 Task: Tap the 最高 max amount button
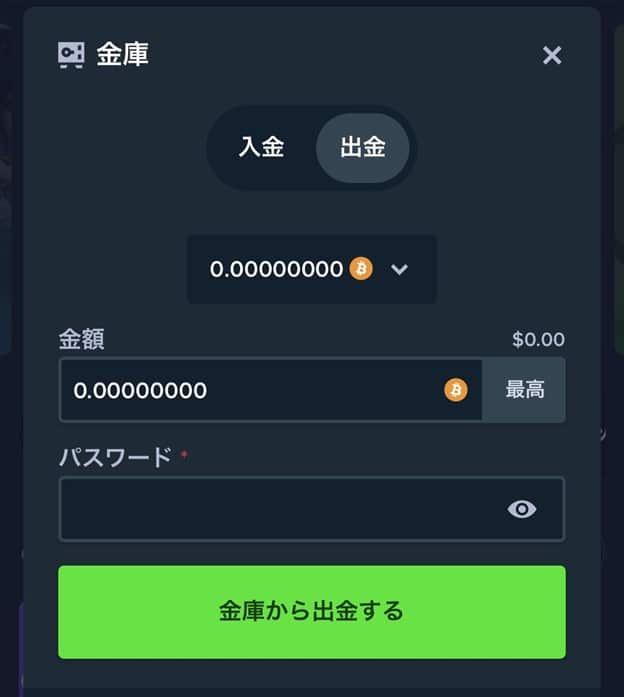tap(524, 390)
